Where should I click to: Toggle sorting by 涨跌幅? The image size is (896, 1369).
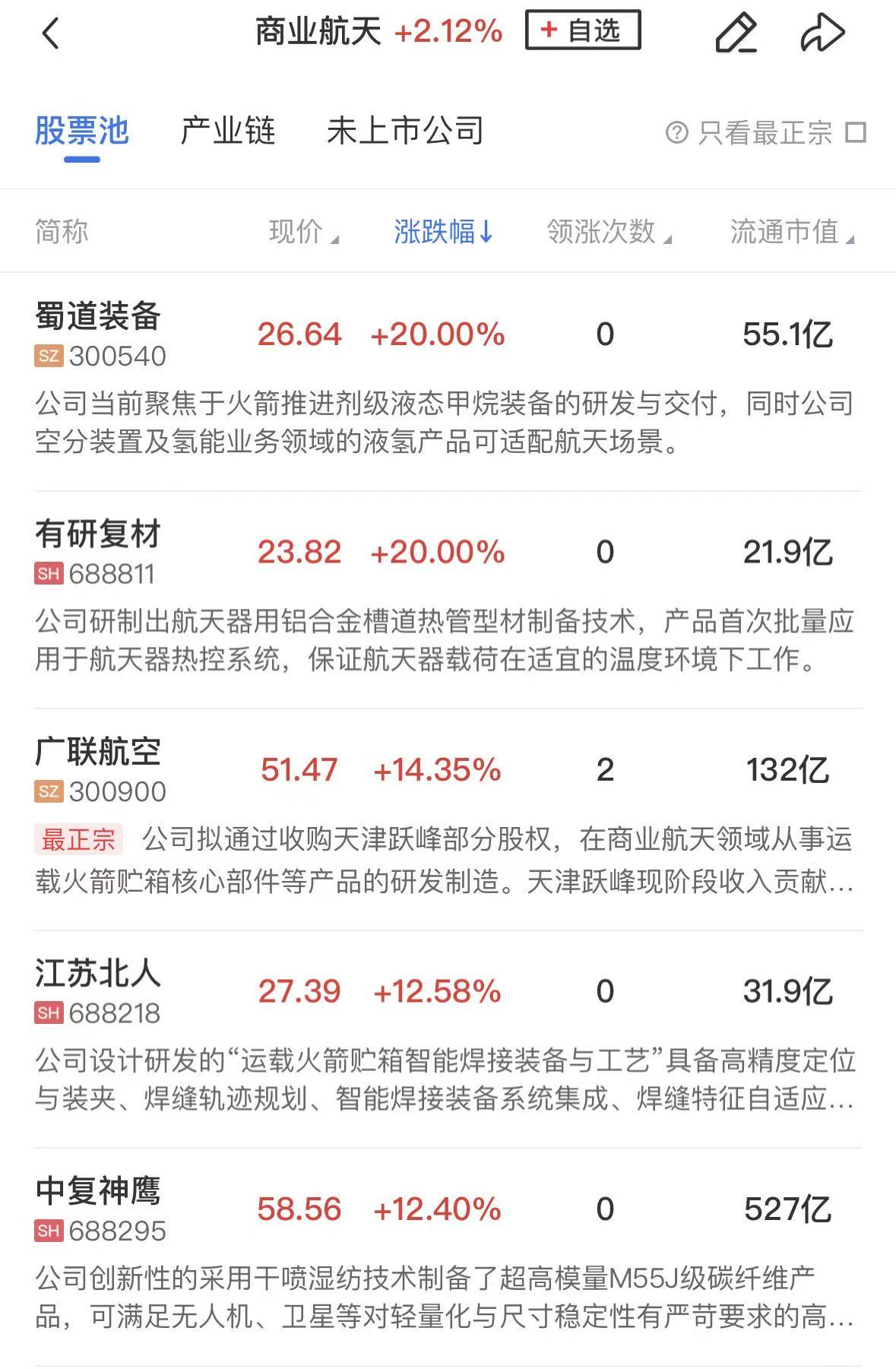(443, 231)
